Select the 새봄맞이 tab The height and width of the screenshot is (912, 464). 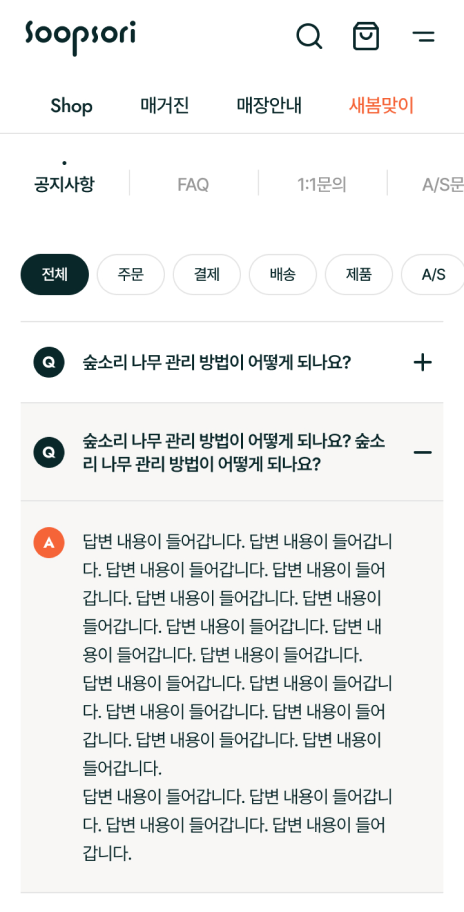click(x=381, y=105)
